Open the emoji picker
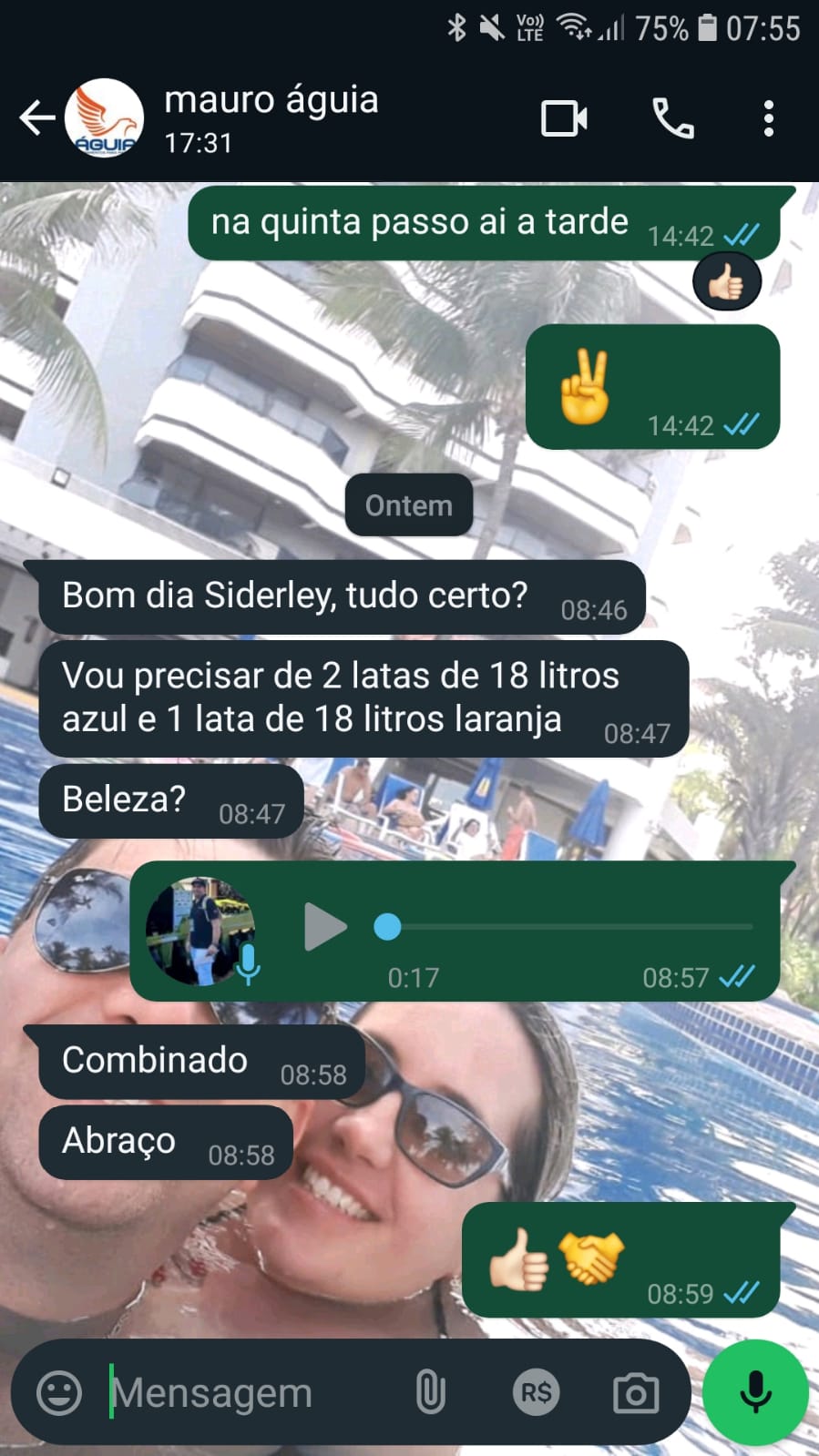Viewport: 819px width, 1456px height. click(x=59, y=1392)
